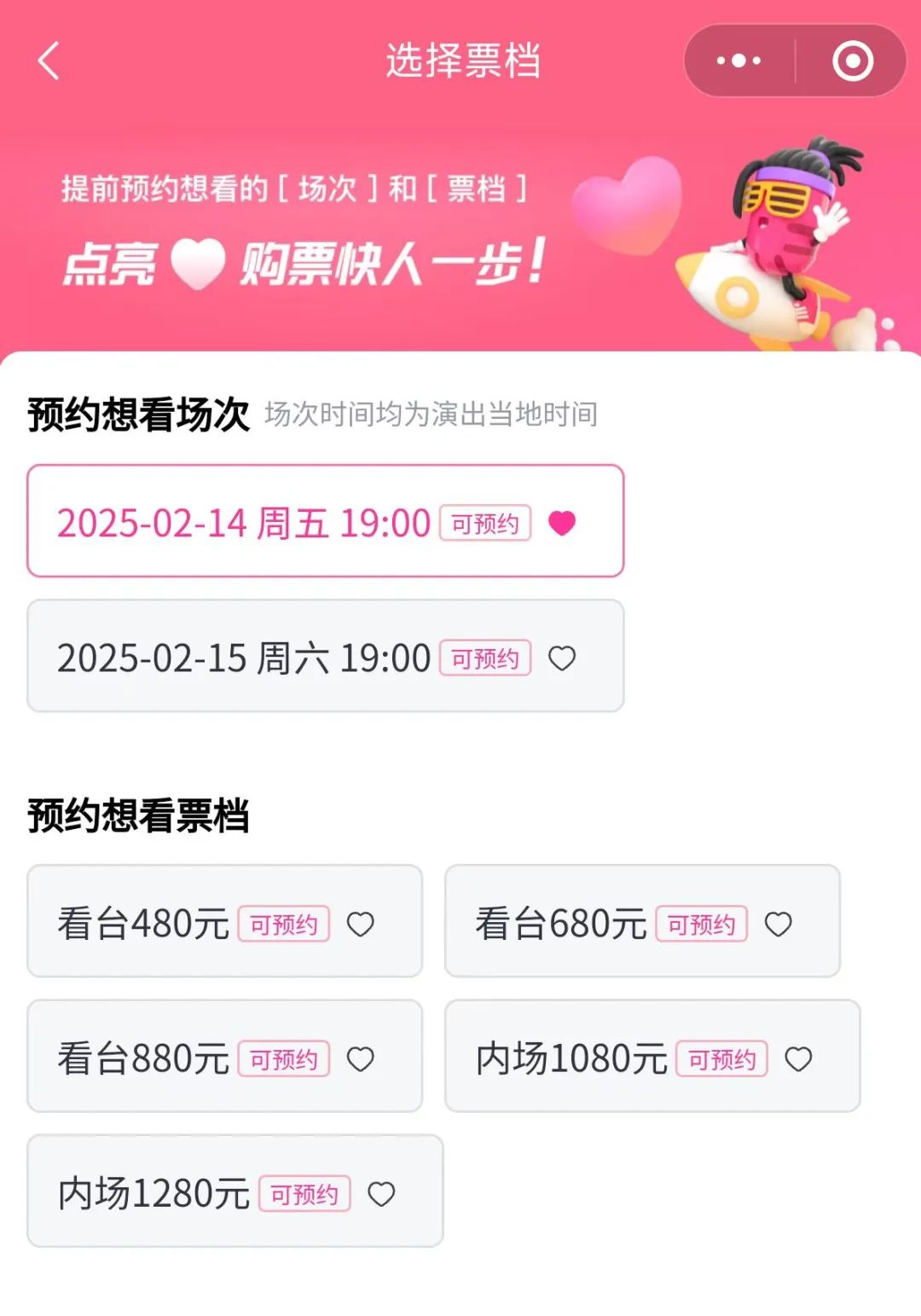Reserve the 内场1280元 ticket tier
This screenshot has width=921, height=1316.
235,1191
